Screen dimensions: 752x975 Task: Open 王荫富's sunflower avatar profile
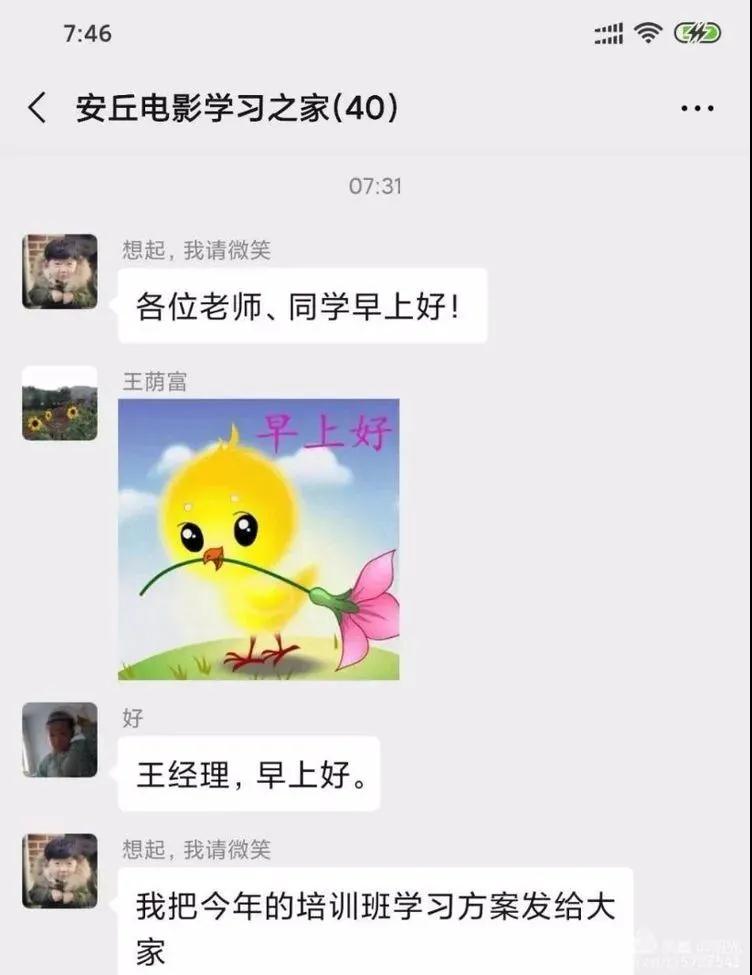(x=60, y=404)
